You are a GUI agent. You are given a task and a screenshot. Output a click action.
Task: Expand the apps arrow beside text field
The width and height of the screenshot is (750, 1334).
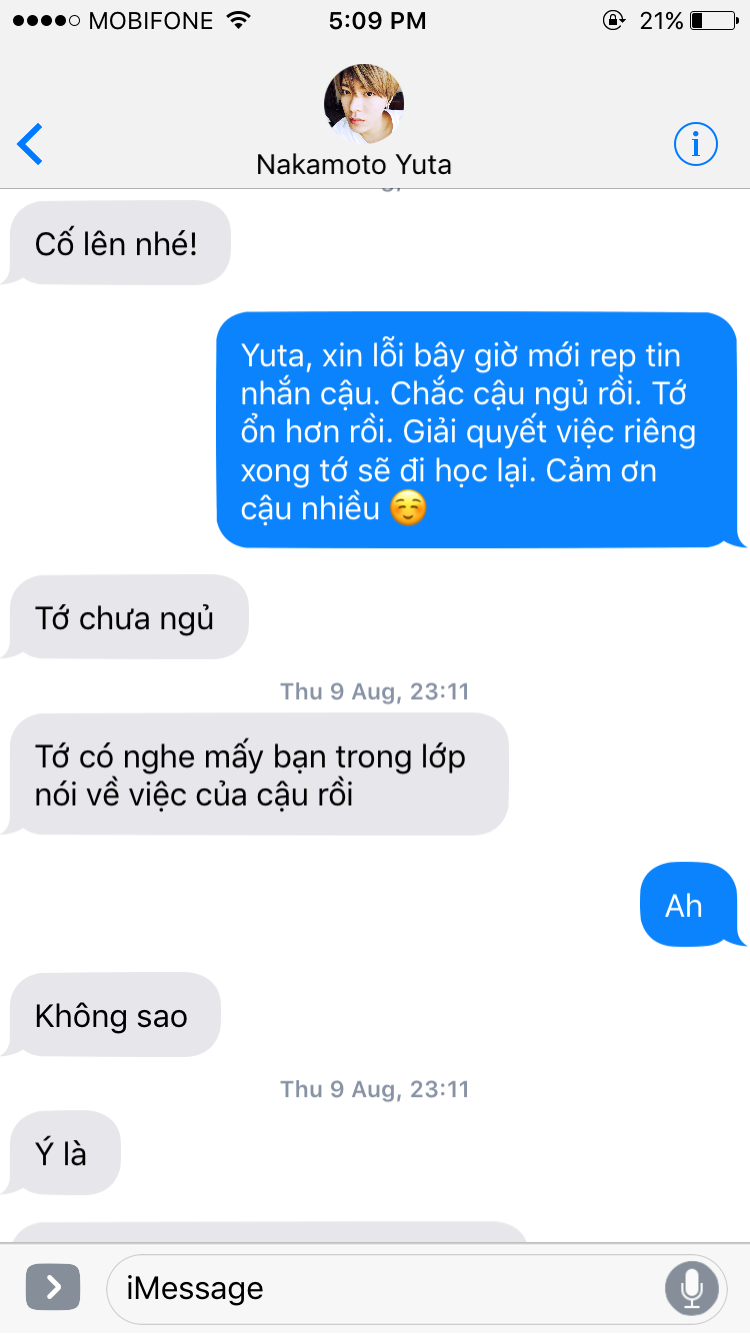point(53,1287)
